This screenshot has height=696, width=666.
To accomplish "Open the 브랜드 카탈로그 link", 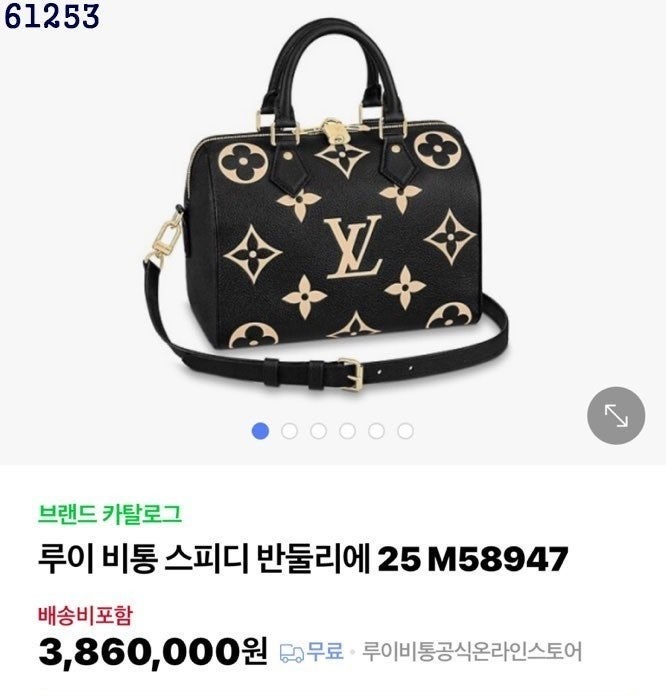I will [x=111, y=514].
